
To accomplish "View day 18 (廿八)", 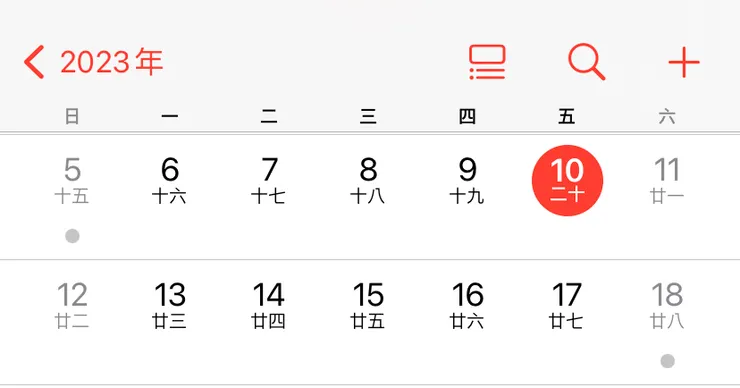I will [x=667, y=305].
